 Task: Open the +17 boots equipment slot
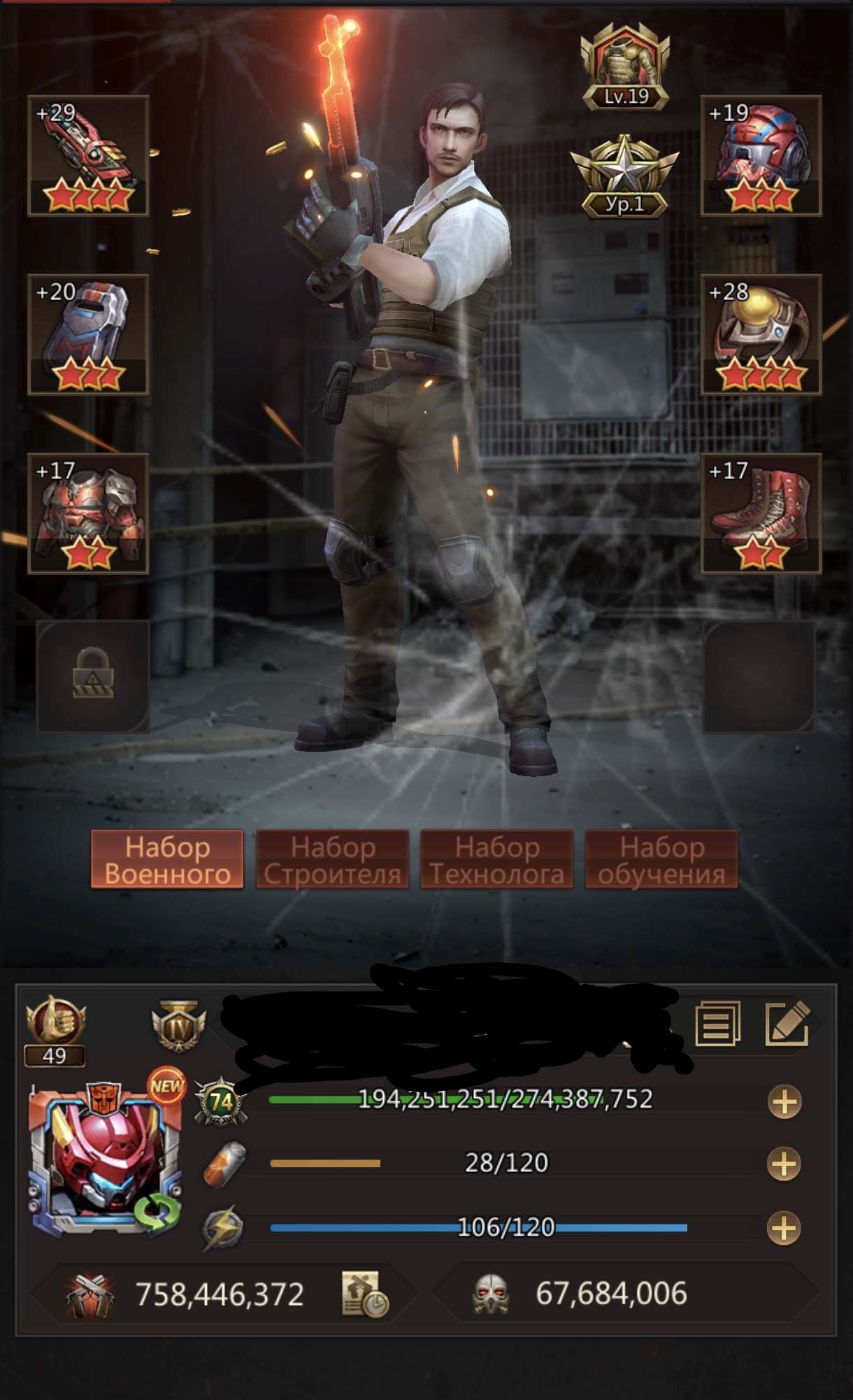point(761,514)
